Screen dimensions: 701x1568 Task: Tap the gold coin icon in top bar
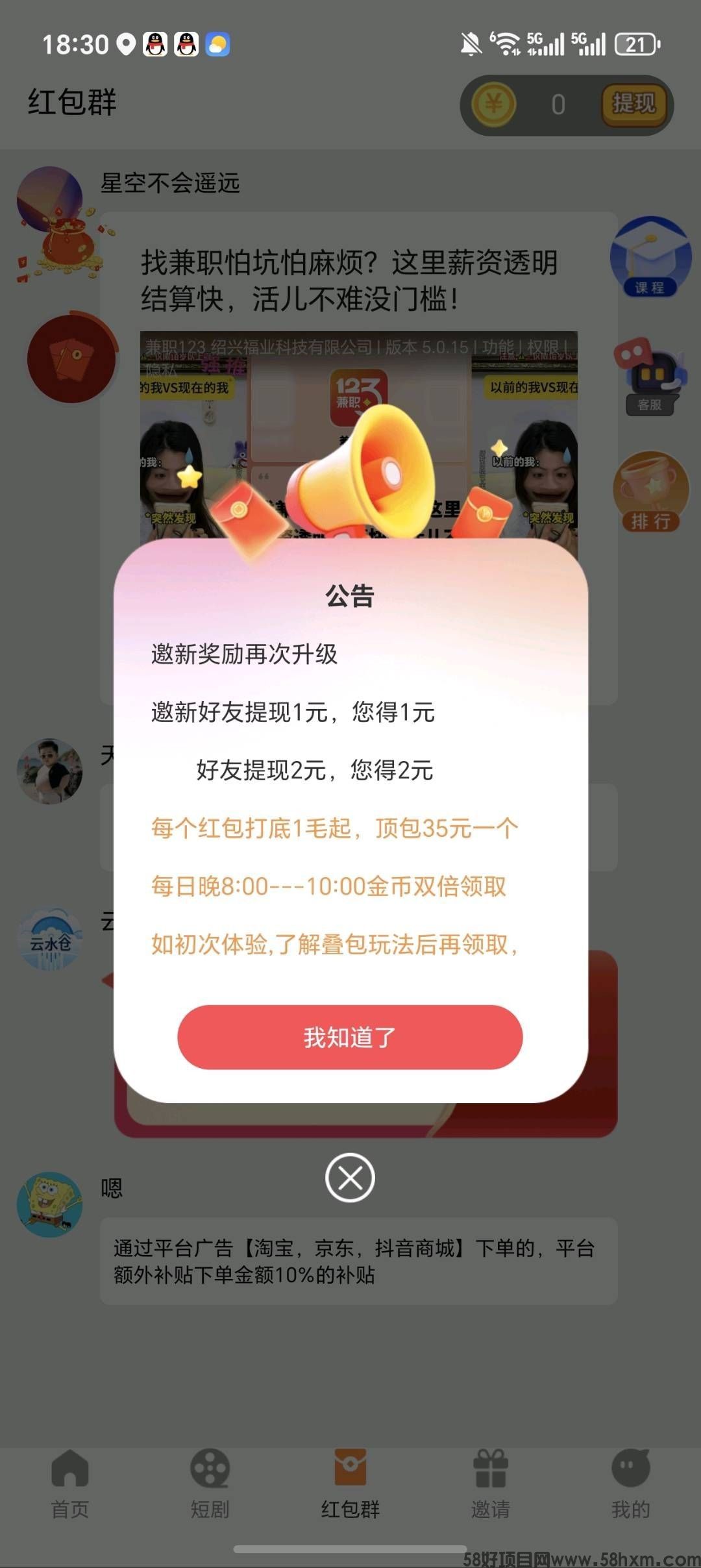tap(493, 103)
